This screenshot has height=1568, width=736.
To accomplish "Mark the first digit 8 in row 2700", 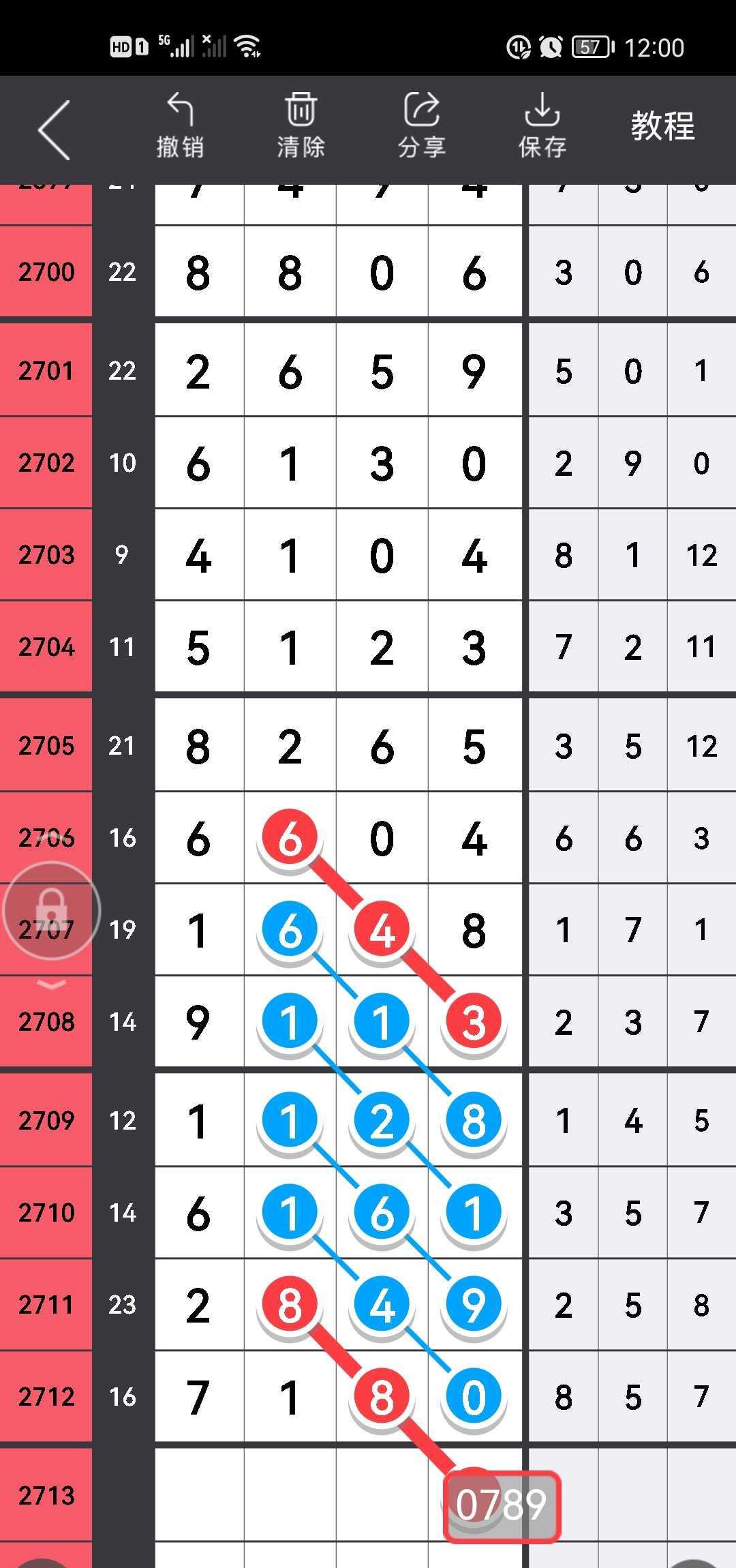I will point(198,272).
